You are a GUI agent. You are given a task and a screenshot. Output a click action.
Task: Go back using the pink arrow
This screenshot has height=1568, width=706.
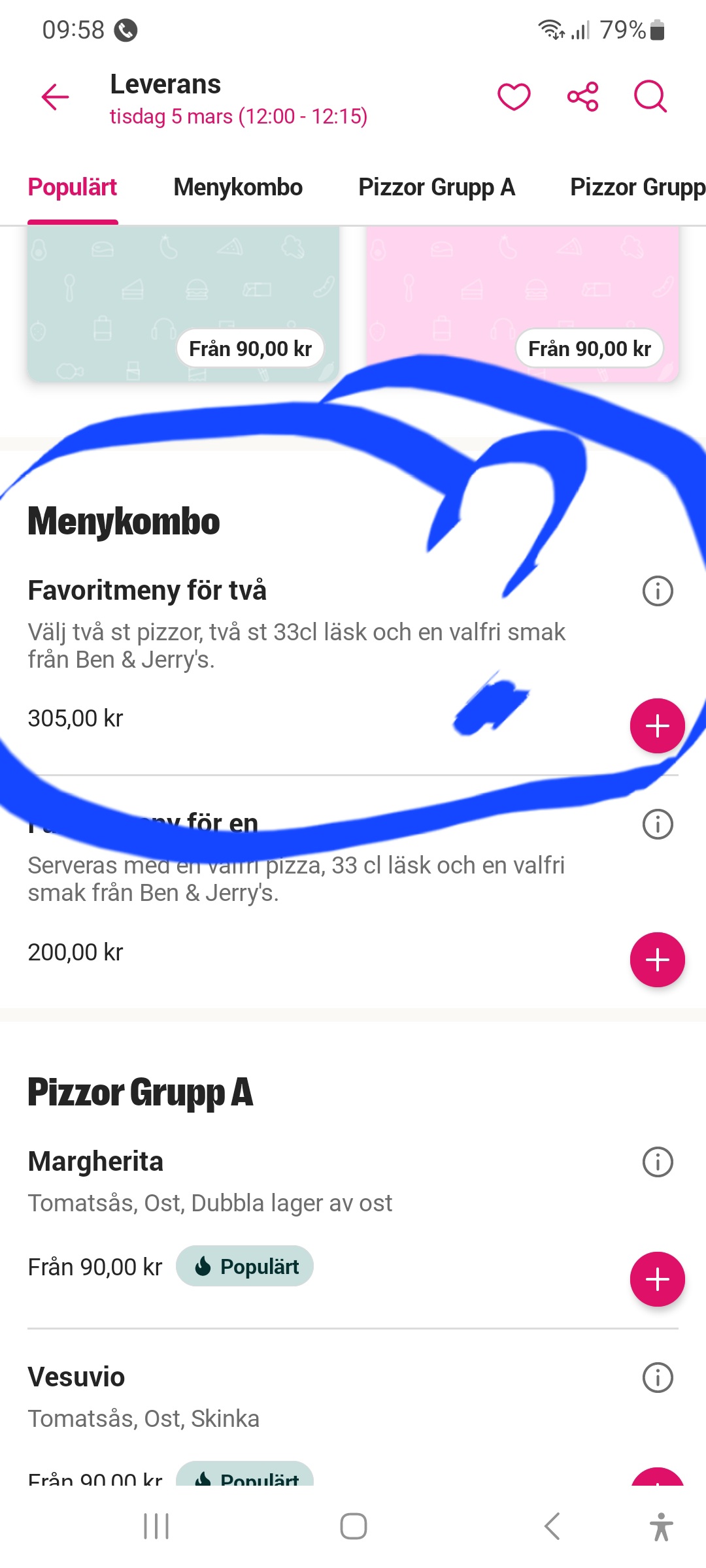coord(55,97)
